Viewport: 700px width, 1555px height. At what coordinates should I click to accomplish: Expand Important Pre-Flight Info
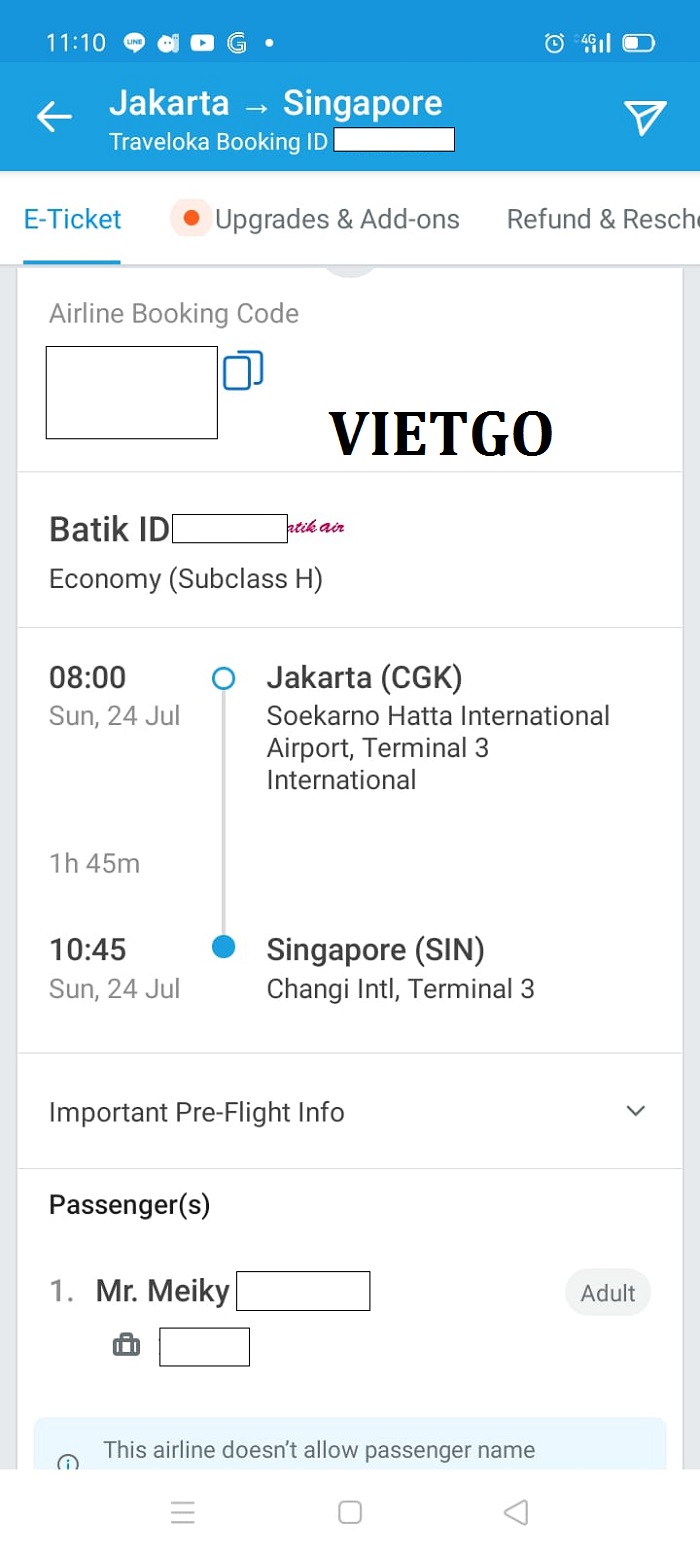click(x=349, y=1111)
